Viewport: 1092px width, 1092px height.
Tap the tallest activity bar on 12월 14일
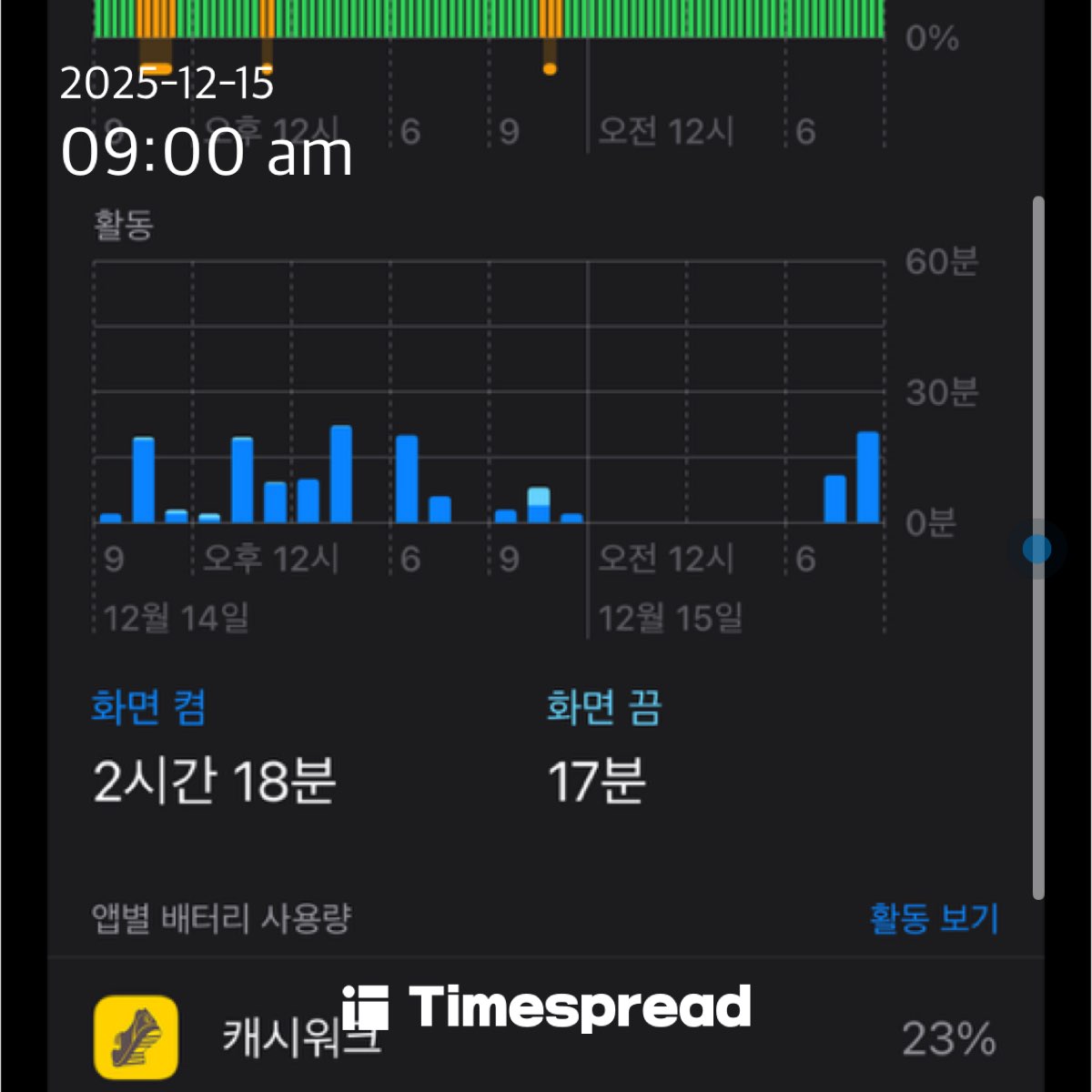point(340,474)
